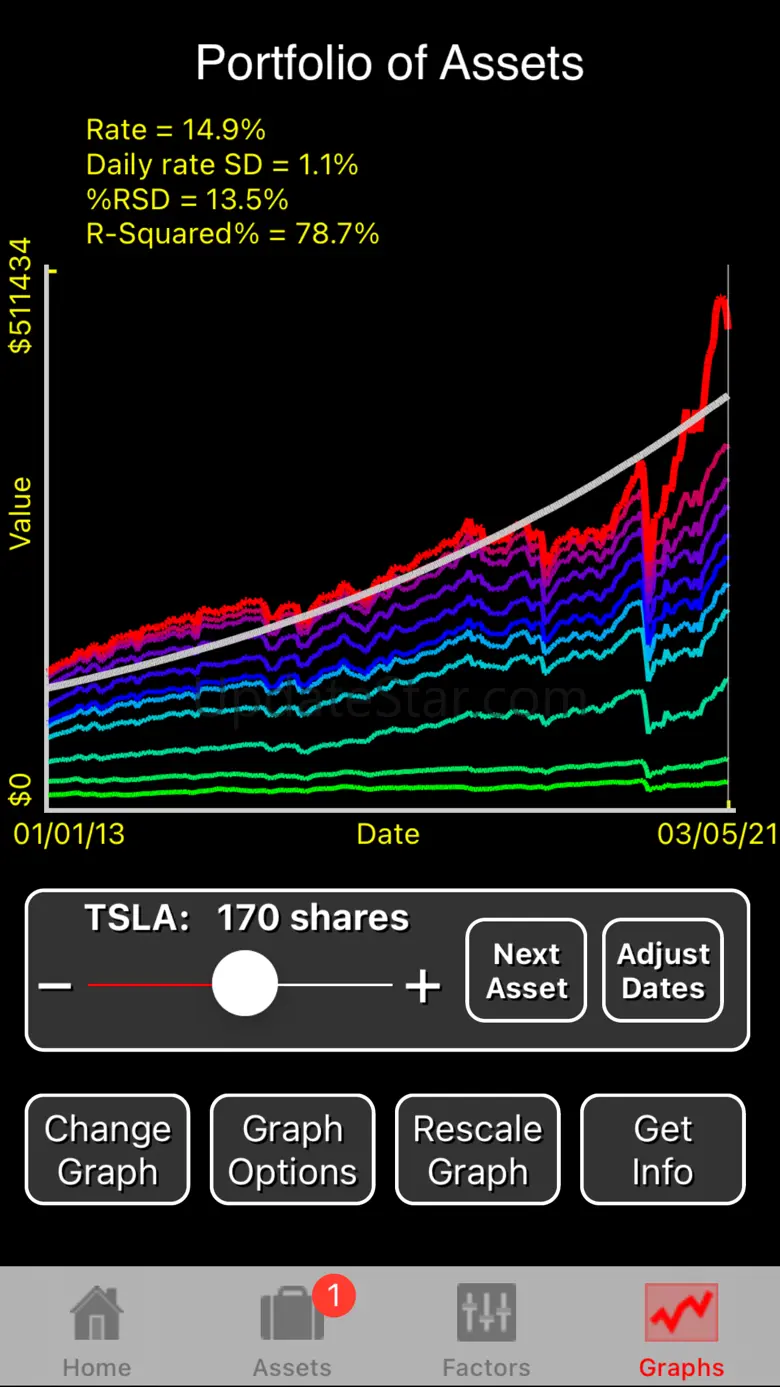Open Adjust Dates
Image resolution: width=780 pixels, height=1387 pixels.
point(663,971)
